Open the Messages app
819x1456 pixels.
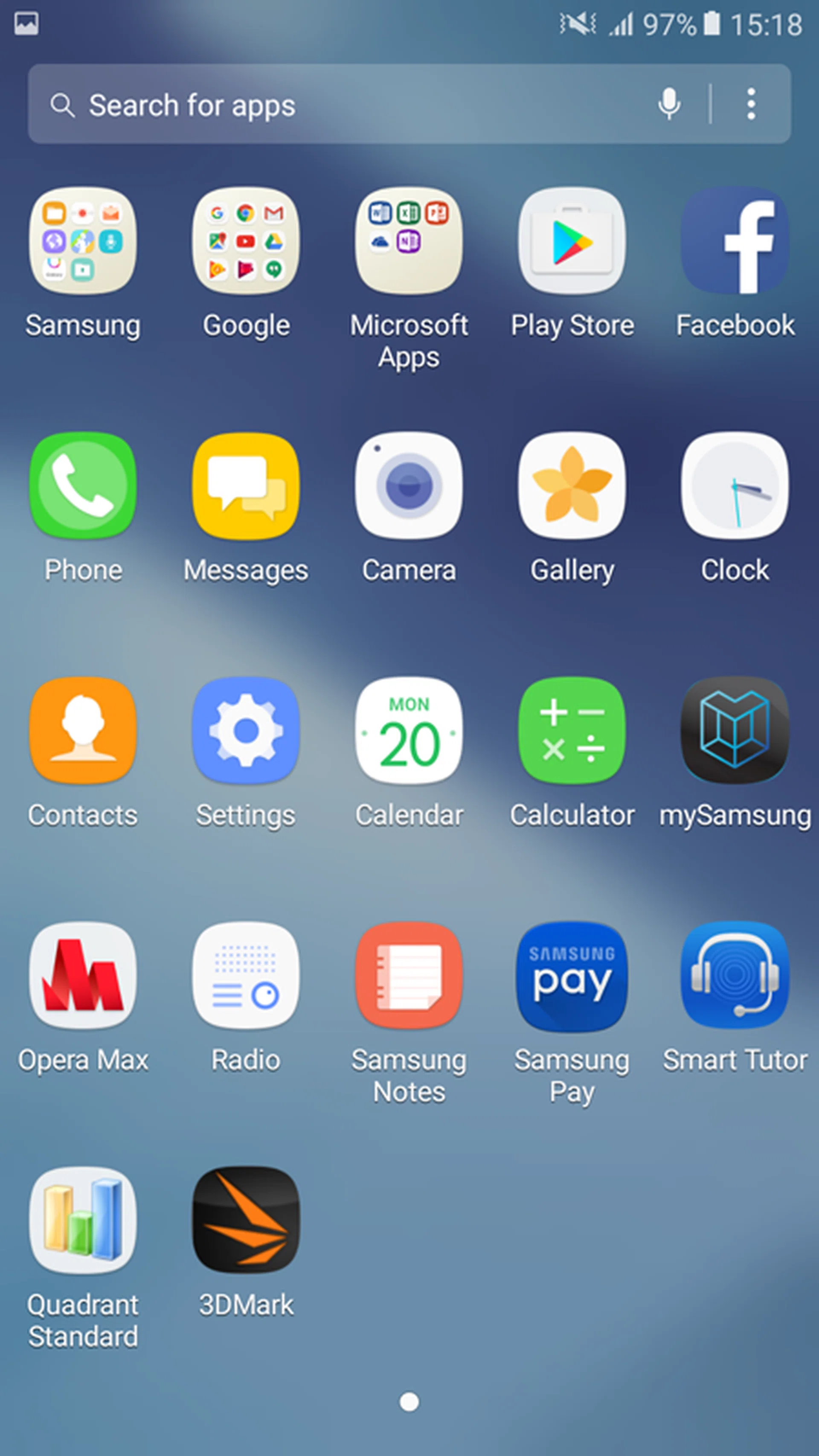pos(246,486)
